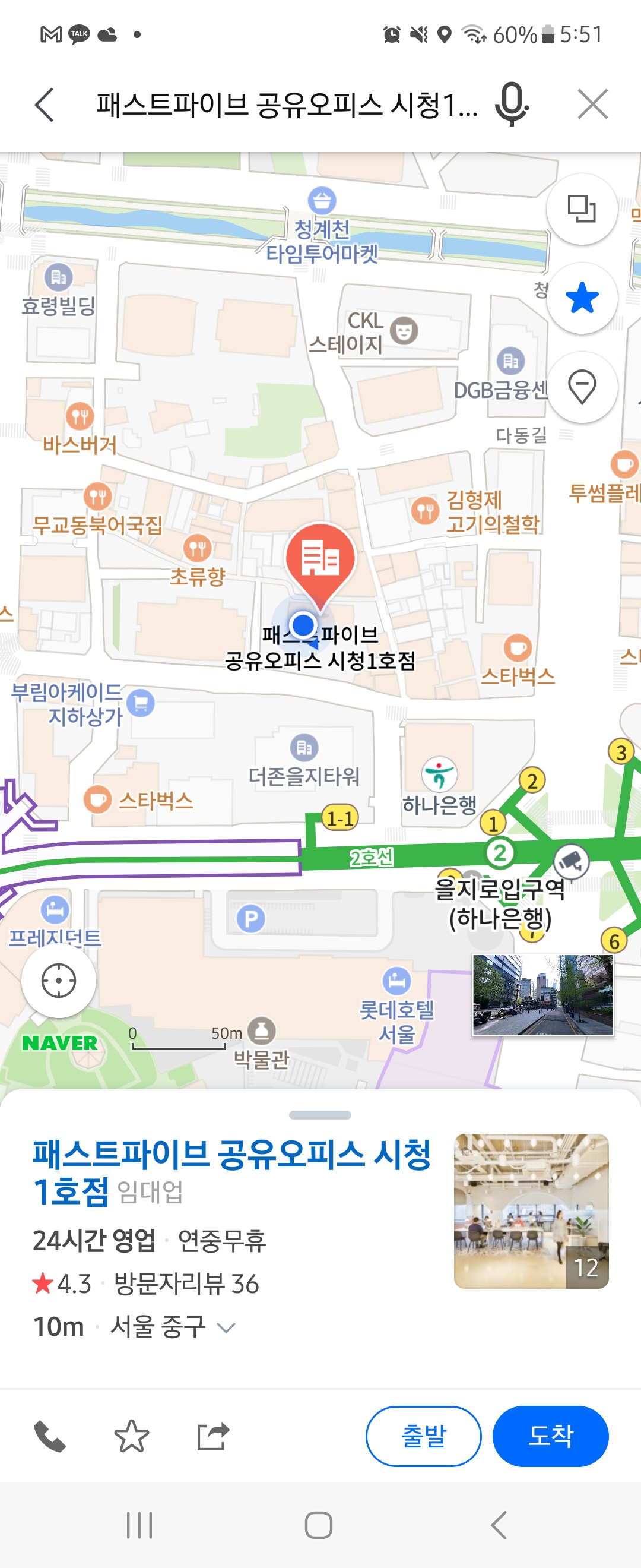
Task: Open 패스트파이브 공유오피스 시청1호점 details
Action: 231,1171
